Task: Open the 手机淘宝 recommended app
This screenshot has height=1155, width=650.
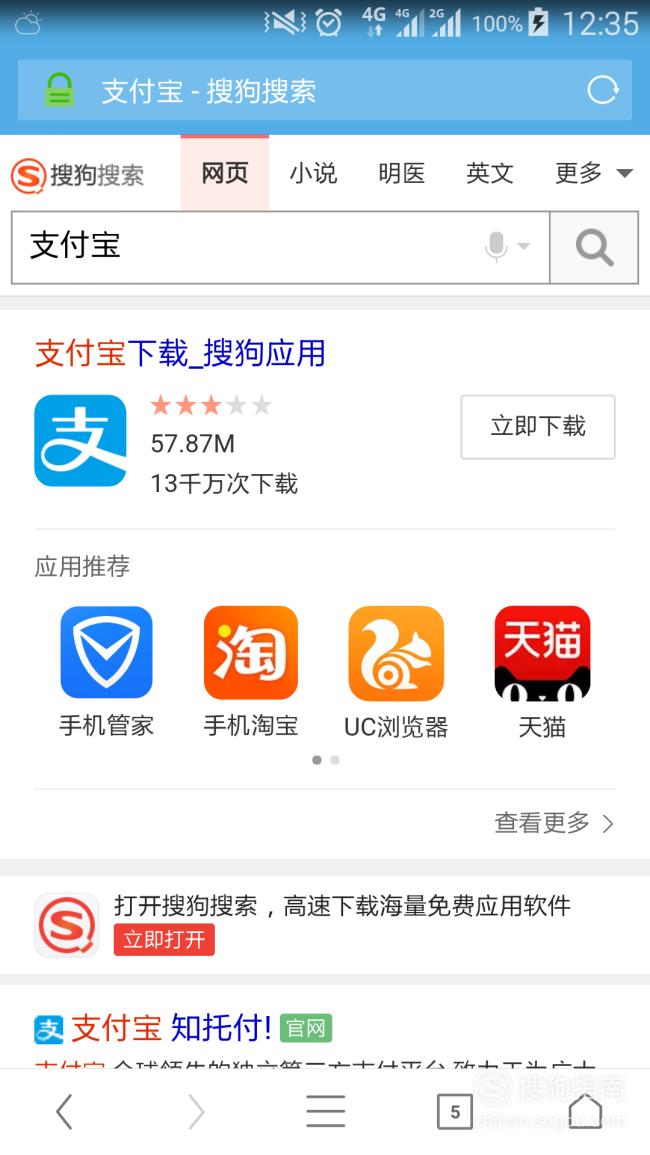Action: click(251, 672)
